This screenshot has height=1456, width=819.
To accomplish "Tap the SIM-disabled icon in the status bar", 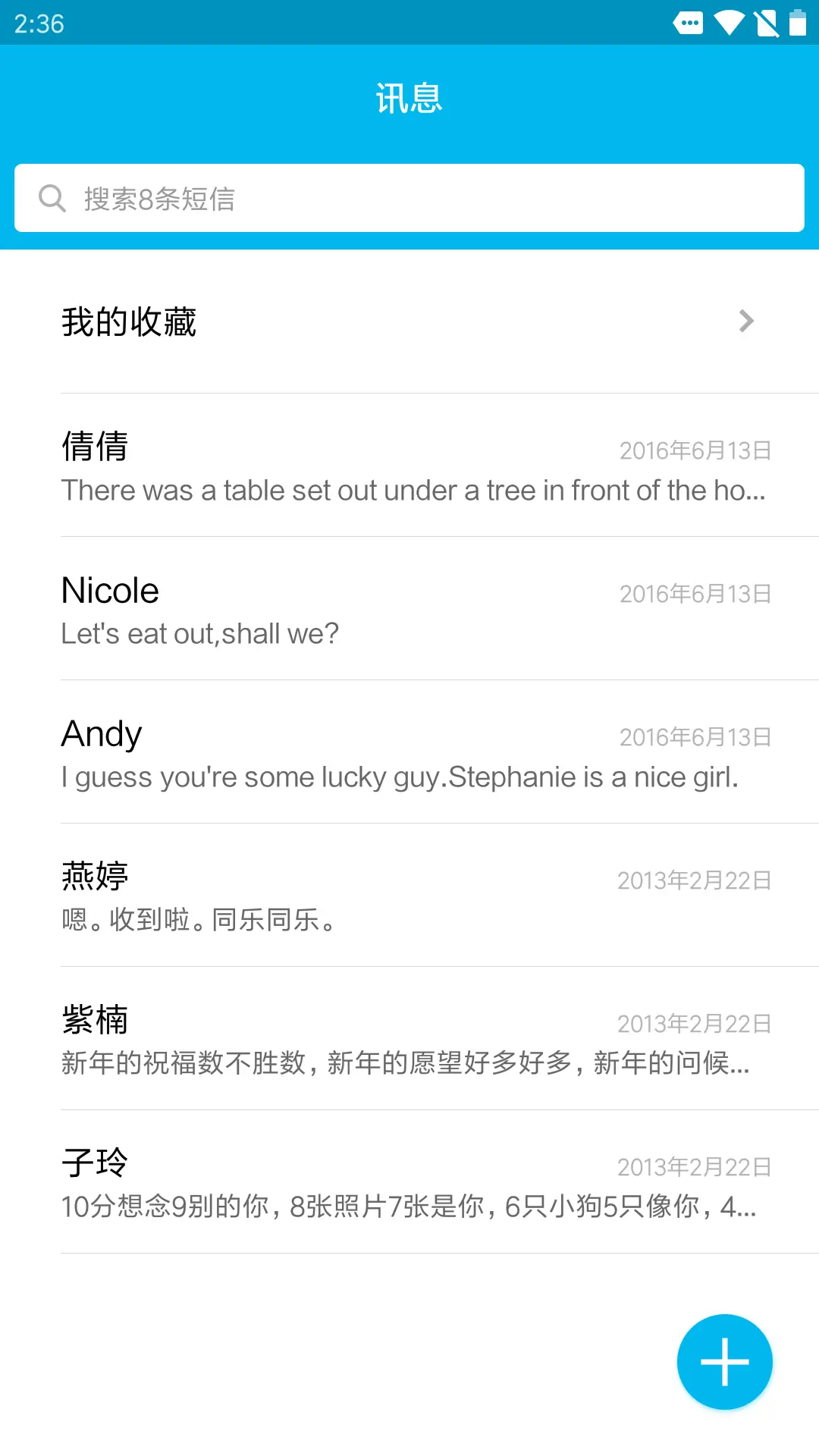I will [x=764, y=24].
